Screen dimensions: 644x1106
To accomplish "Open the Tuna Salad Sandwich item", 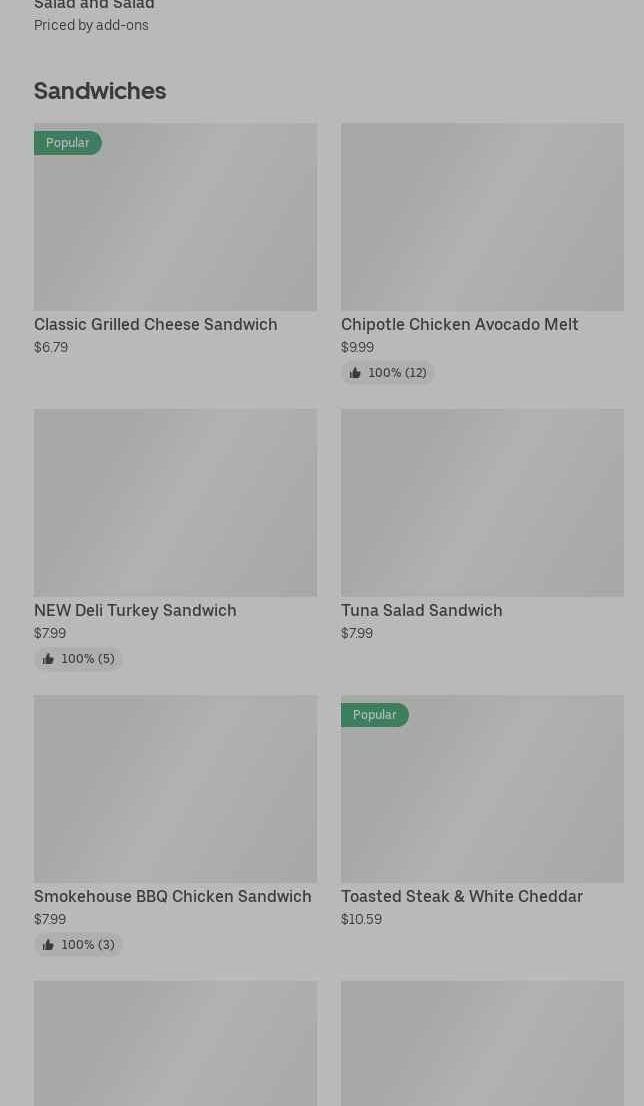I will tap(482, 525).
